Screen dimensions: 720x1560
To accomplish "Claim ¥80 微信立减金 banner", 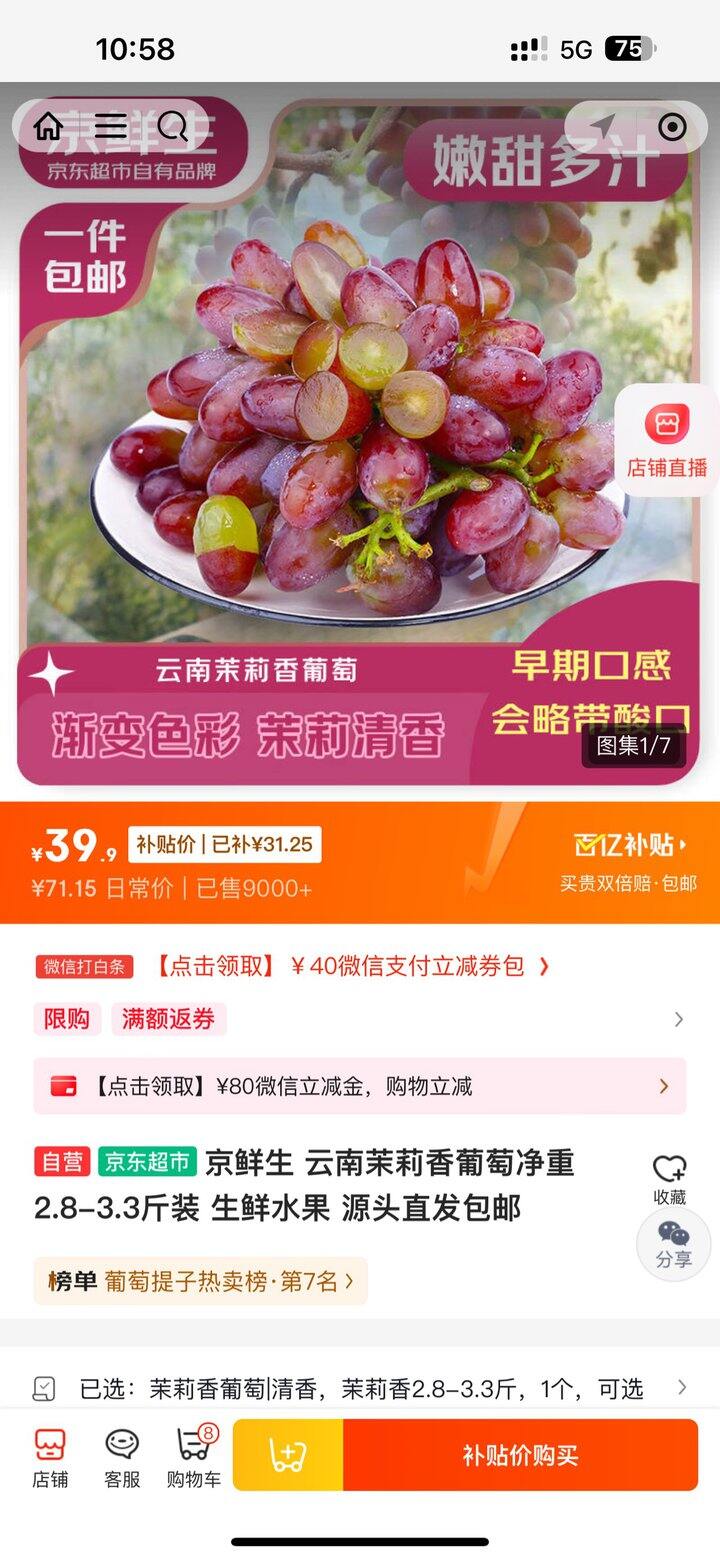I will click(360, 1086).
